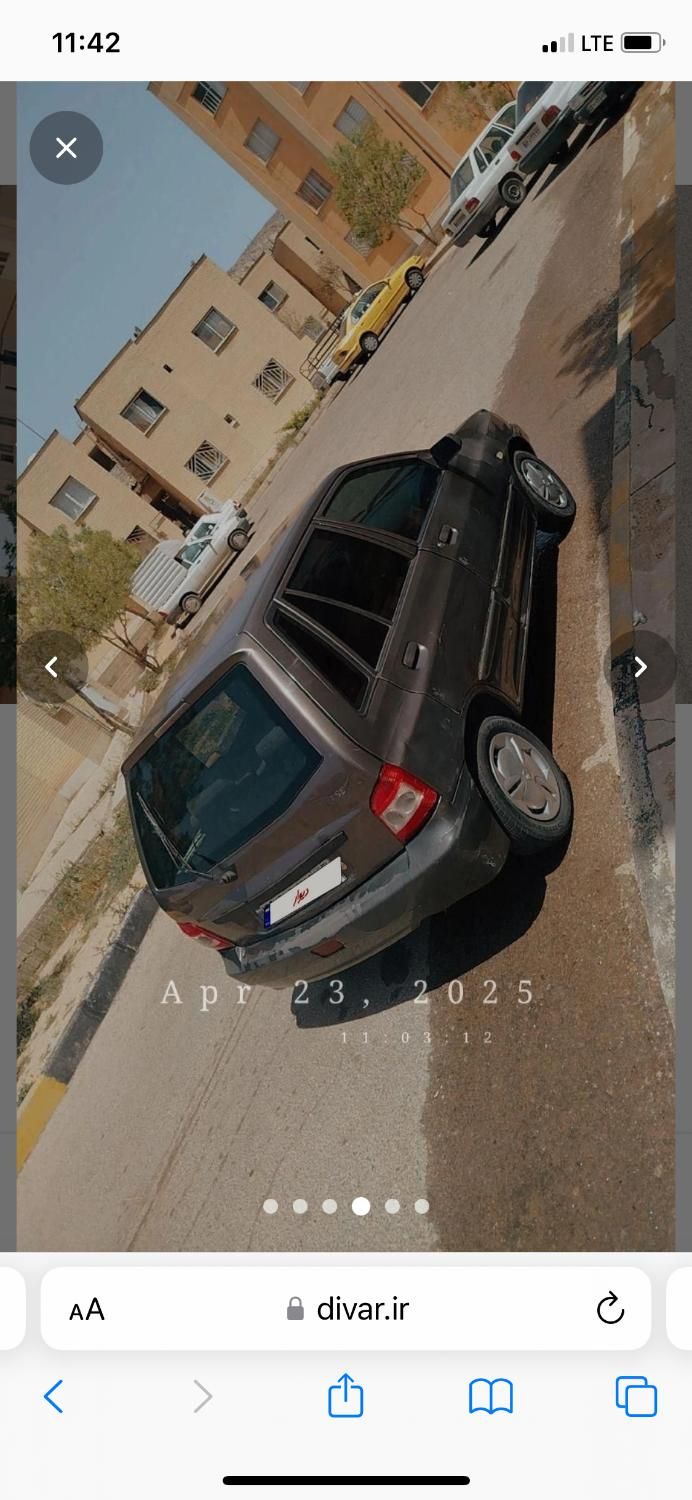Open Safari bookmarks
The image size is (692, 1500).
coord(491,1396)
